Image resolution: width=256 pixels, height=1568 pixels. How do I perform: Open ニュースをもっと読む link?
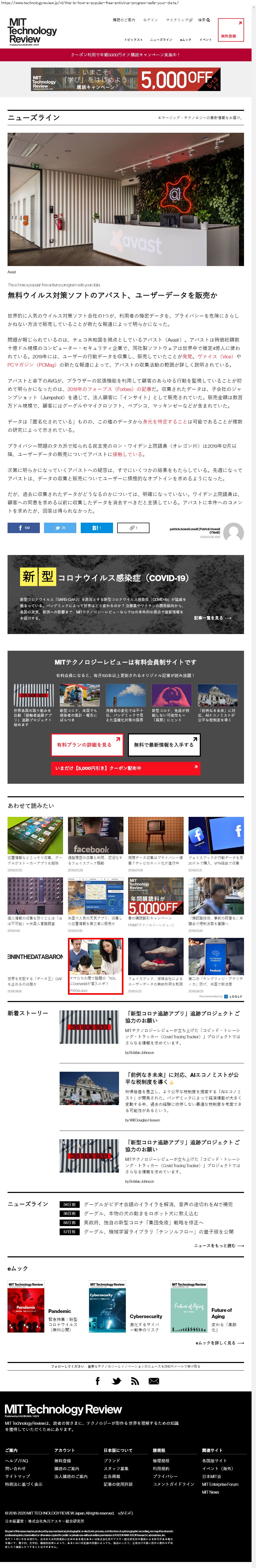(218, 1245)
